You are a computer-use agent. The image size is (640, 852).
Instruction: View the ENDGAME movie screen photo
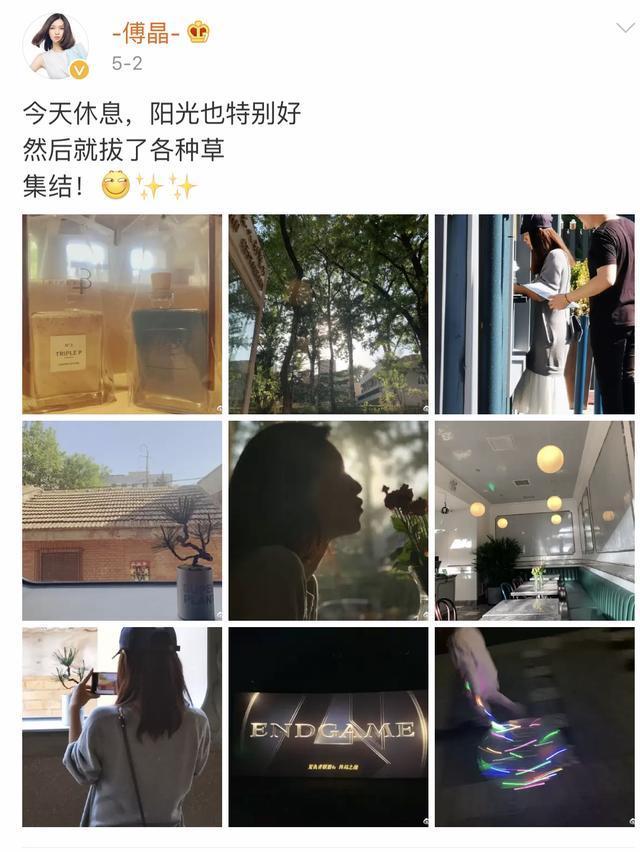328,726
